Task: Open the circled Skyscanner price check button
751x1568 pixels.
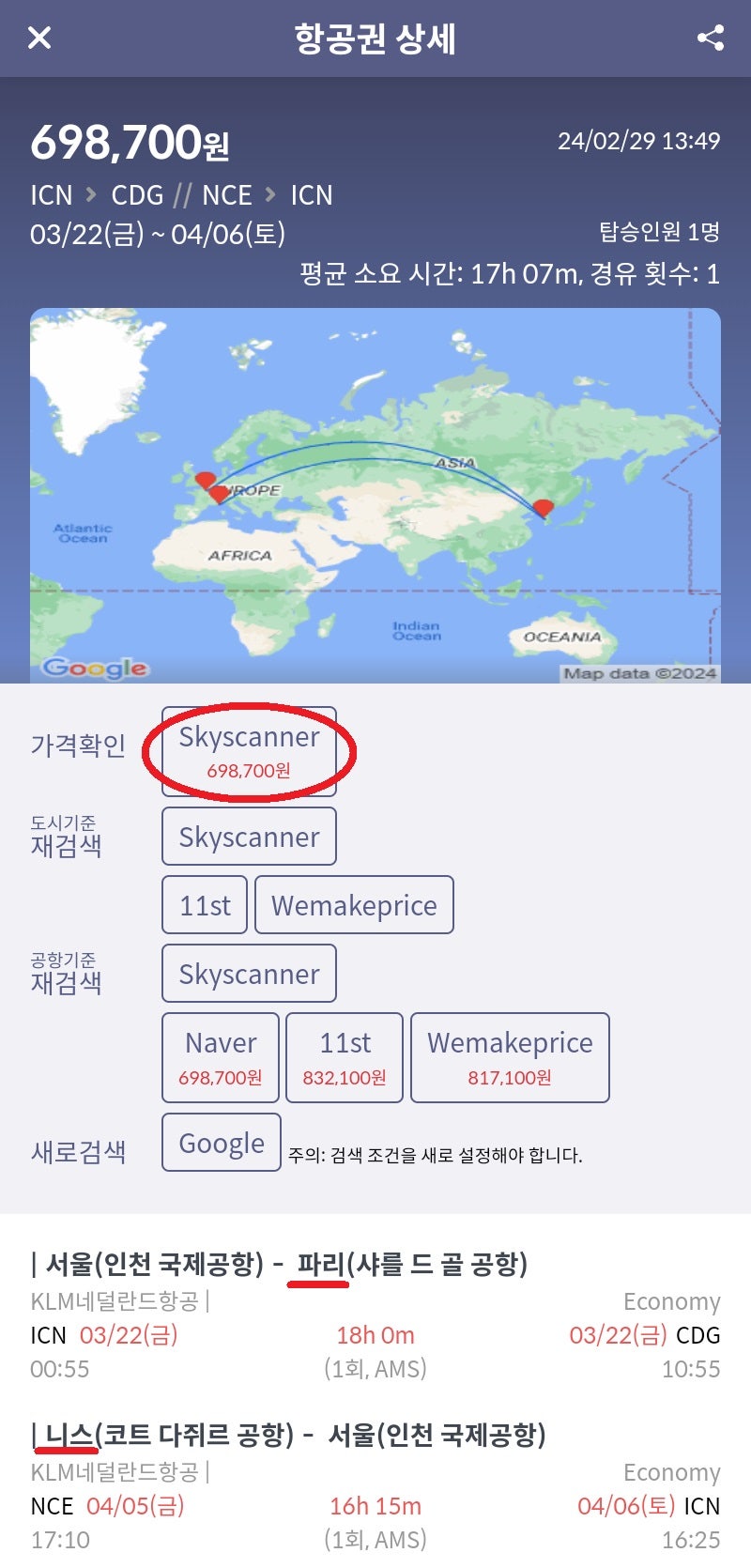Action: pos(249,750)
